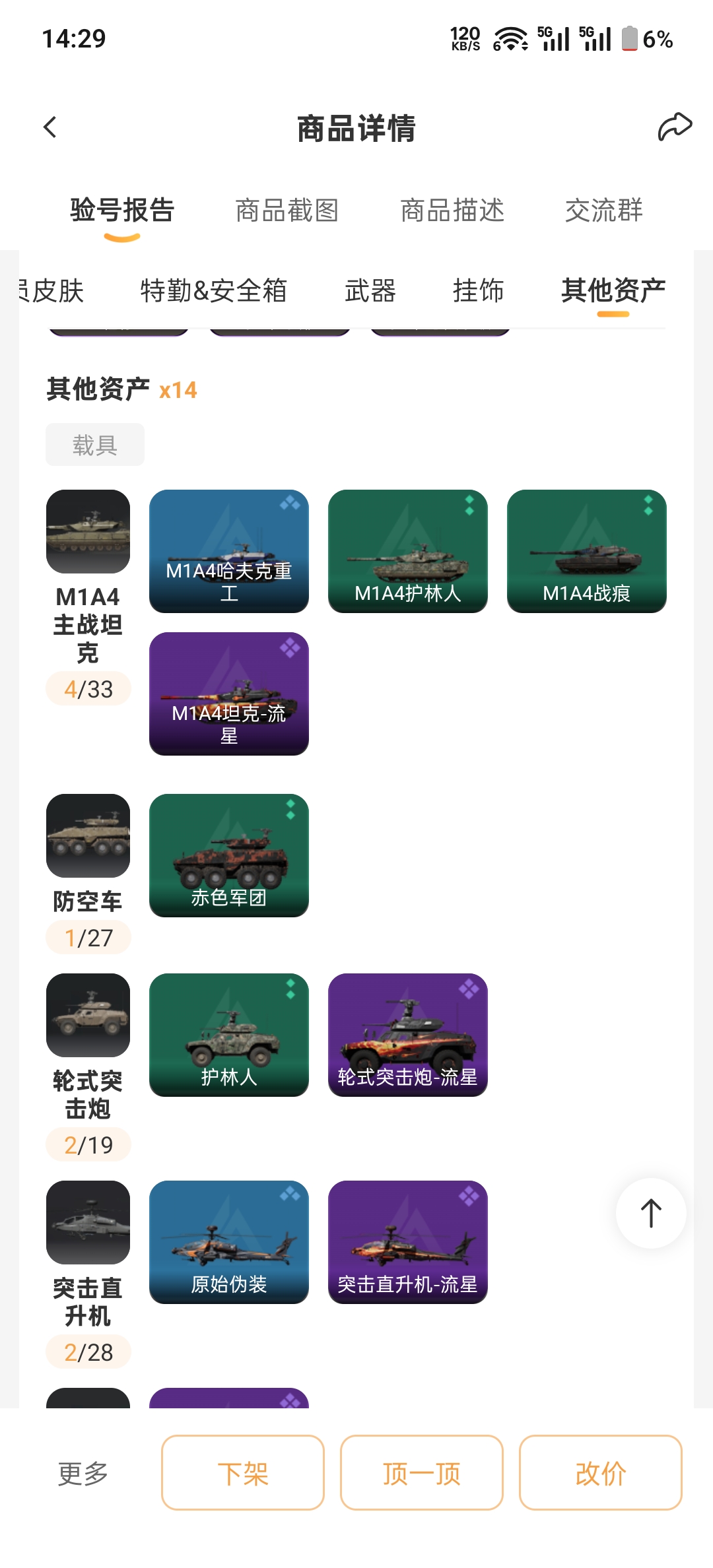This screenshot has width=713, height=1568.
Task: Share this product listing
Action: [674, 127]
